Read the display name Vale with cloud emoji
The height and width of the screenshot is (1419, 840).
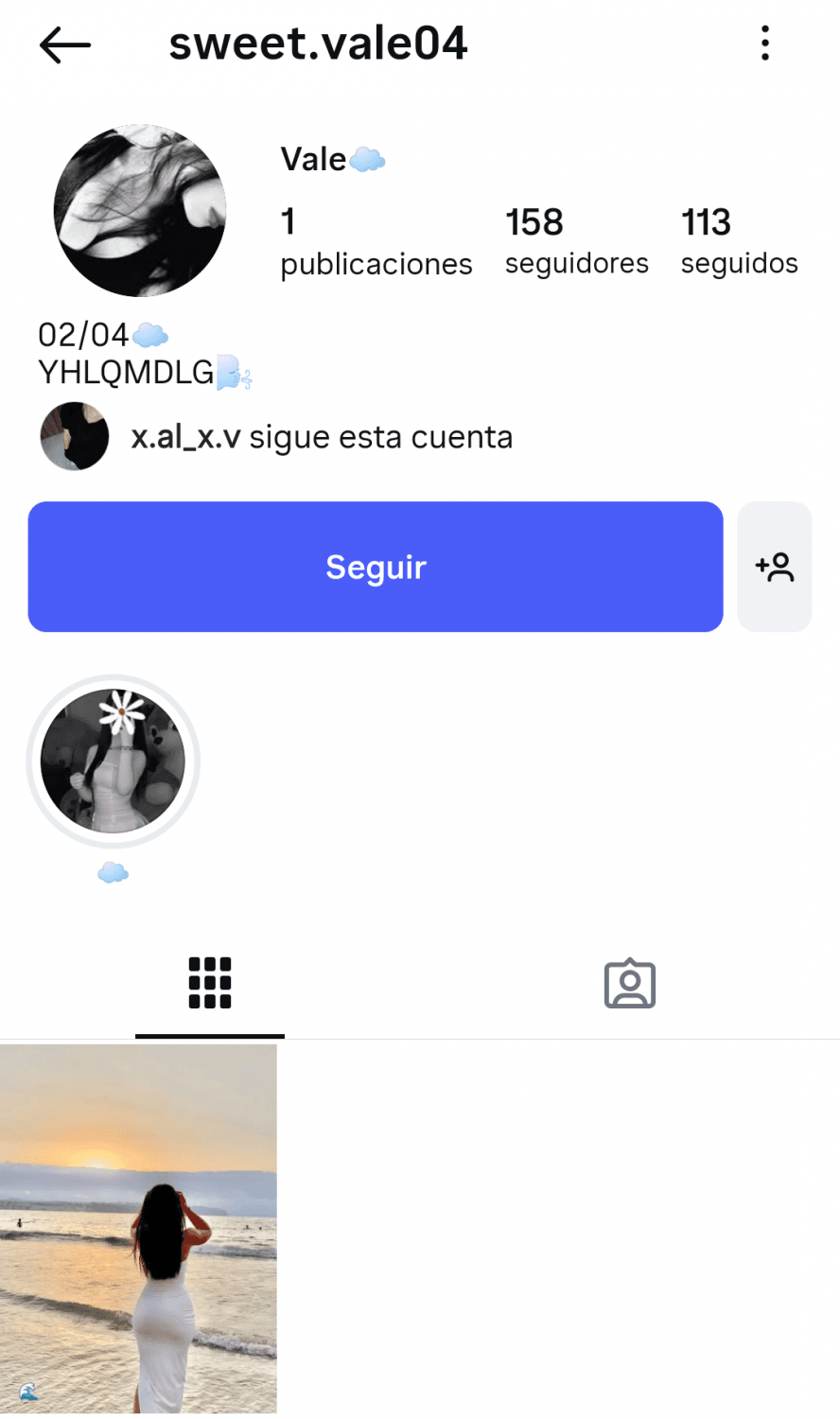point(331,159)
